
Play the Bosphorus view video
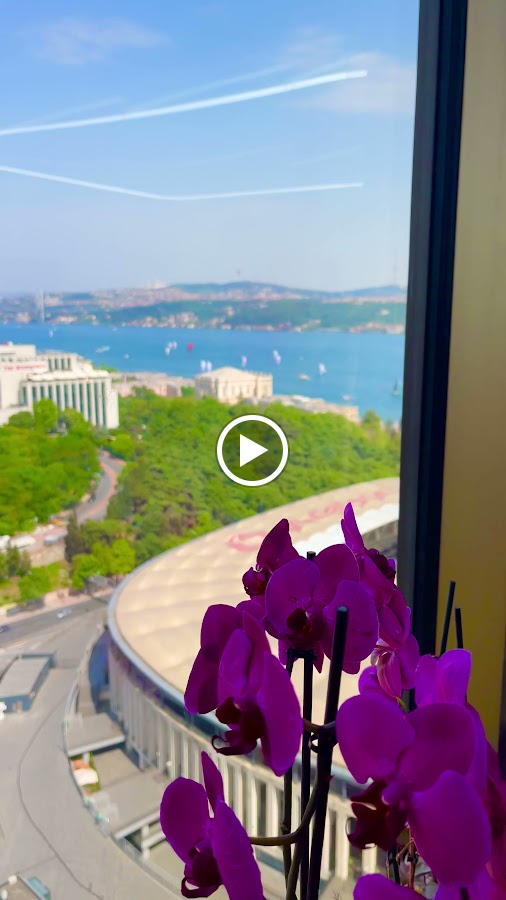pyautogui.click(x=252, y=451)
